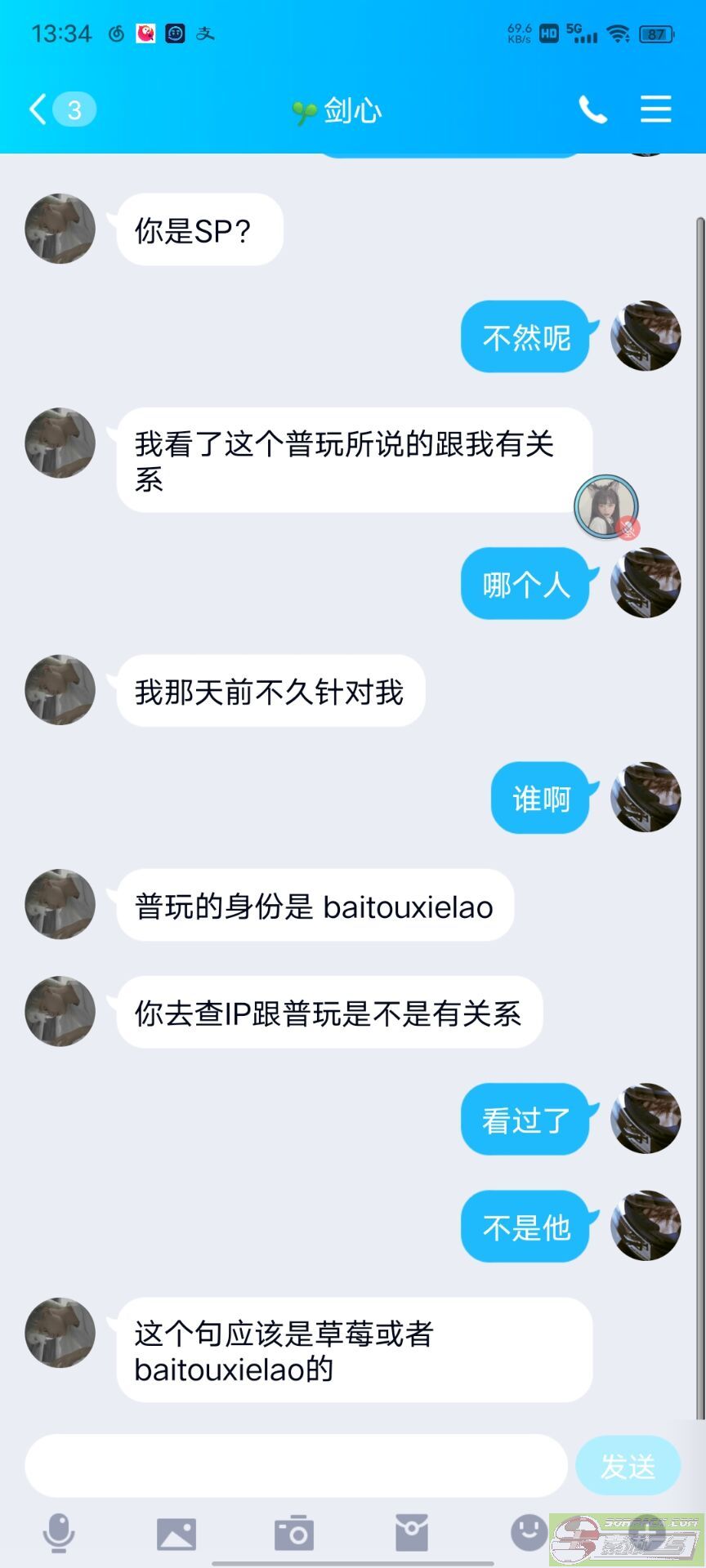This screenshot has width=706, height=1568.
Task: Go back to chat list with the arrow
Action: point(36,108)
